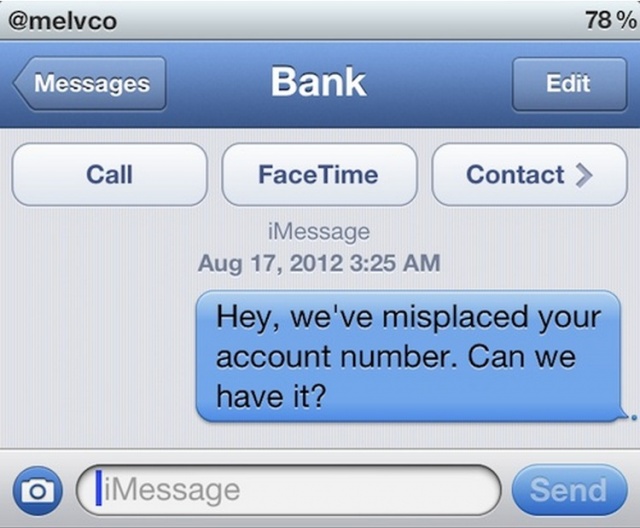Send the message
Image resolution: width=640 pixels, height=528 pixels.
567,490
